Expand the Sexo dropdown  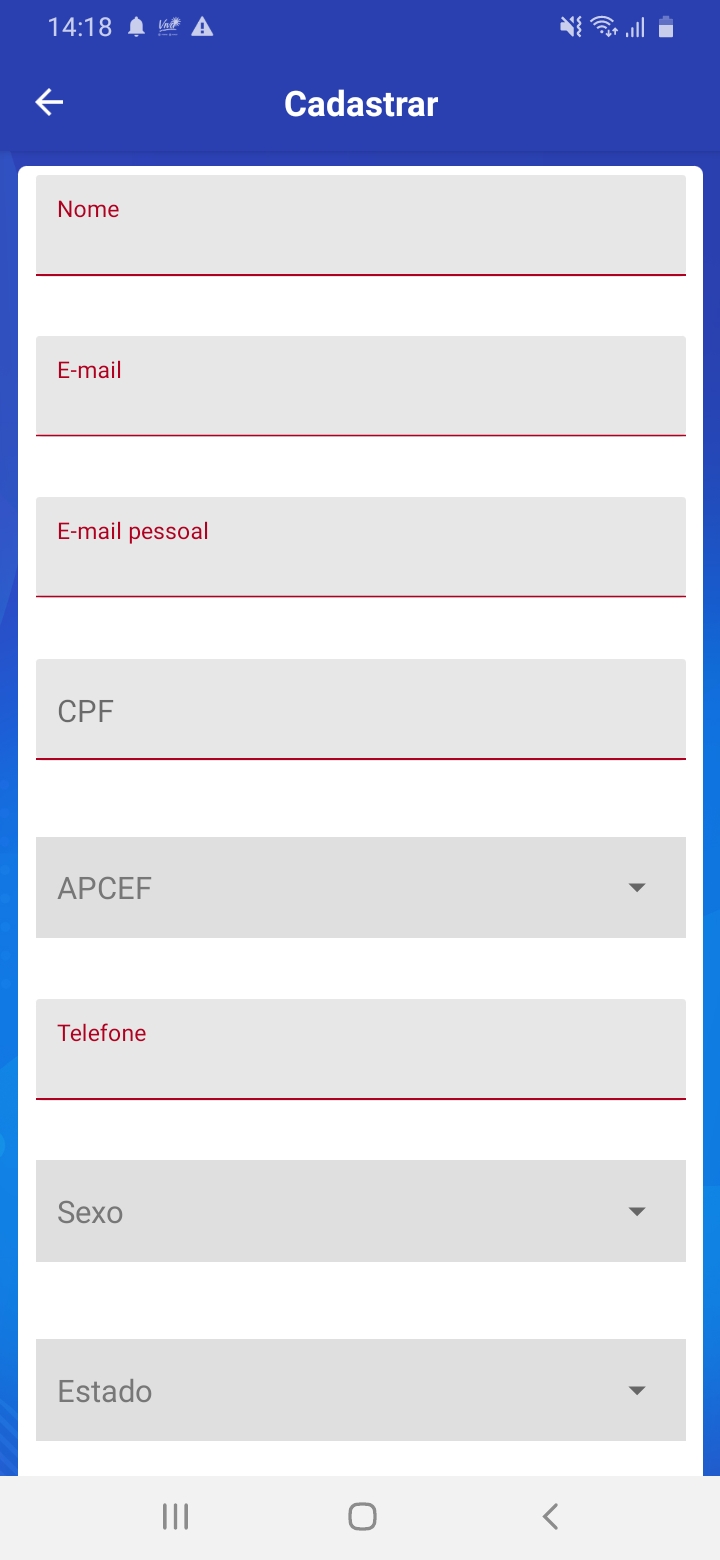(x=361, y=1211)
